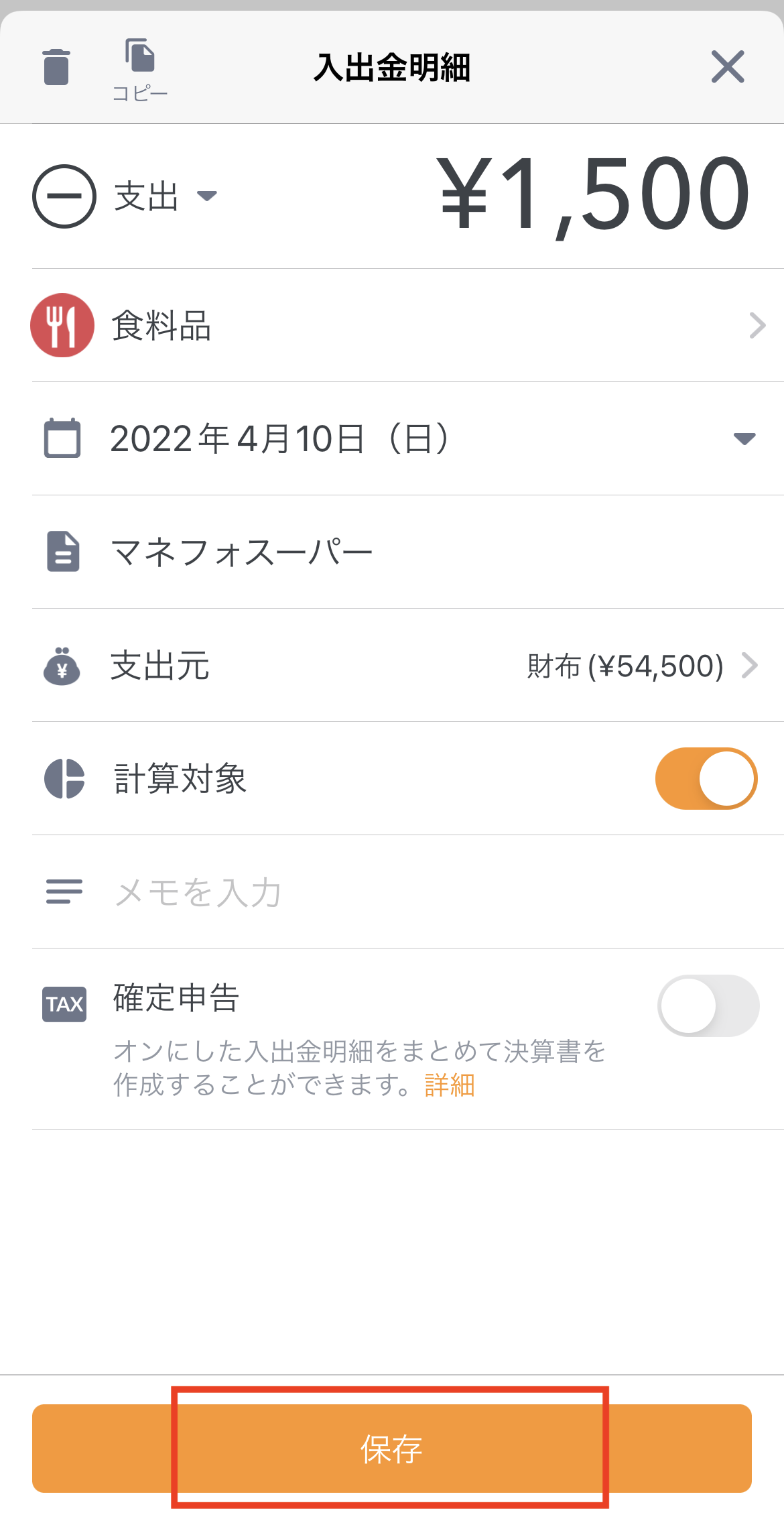Screen dimensions: 784x1533
Task: Tap the 保存 save button
Action: pos(392,1449)
